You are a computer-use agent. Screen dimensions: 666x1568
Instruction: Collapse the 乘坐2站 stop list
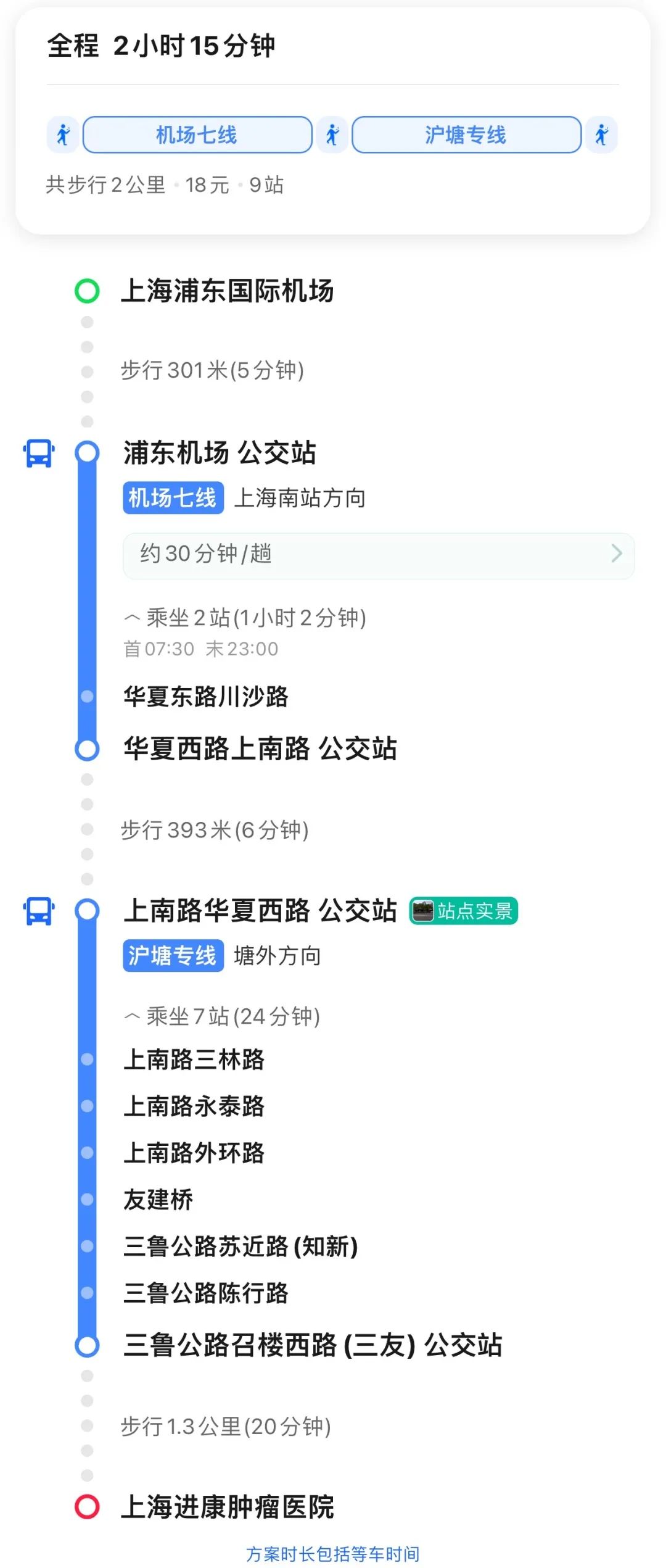245,618
